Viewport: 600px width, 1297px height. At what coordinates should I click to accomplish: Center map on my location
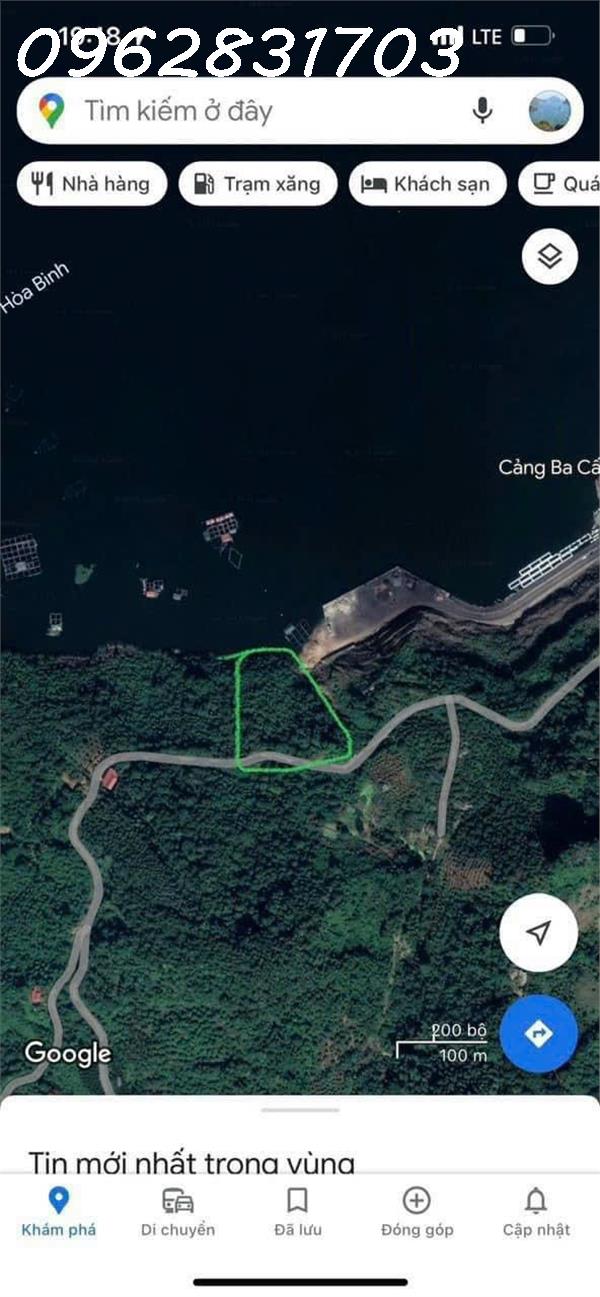pos(538,932)
